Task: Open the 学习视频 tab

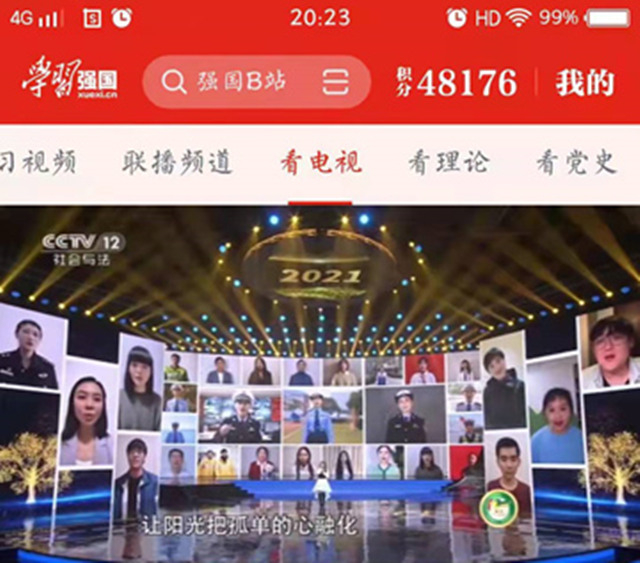Action: point(38,162)
